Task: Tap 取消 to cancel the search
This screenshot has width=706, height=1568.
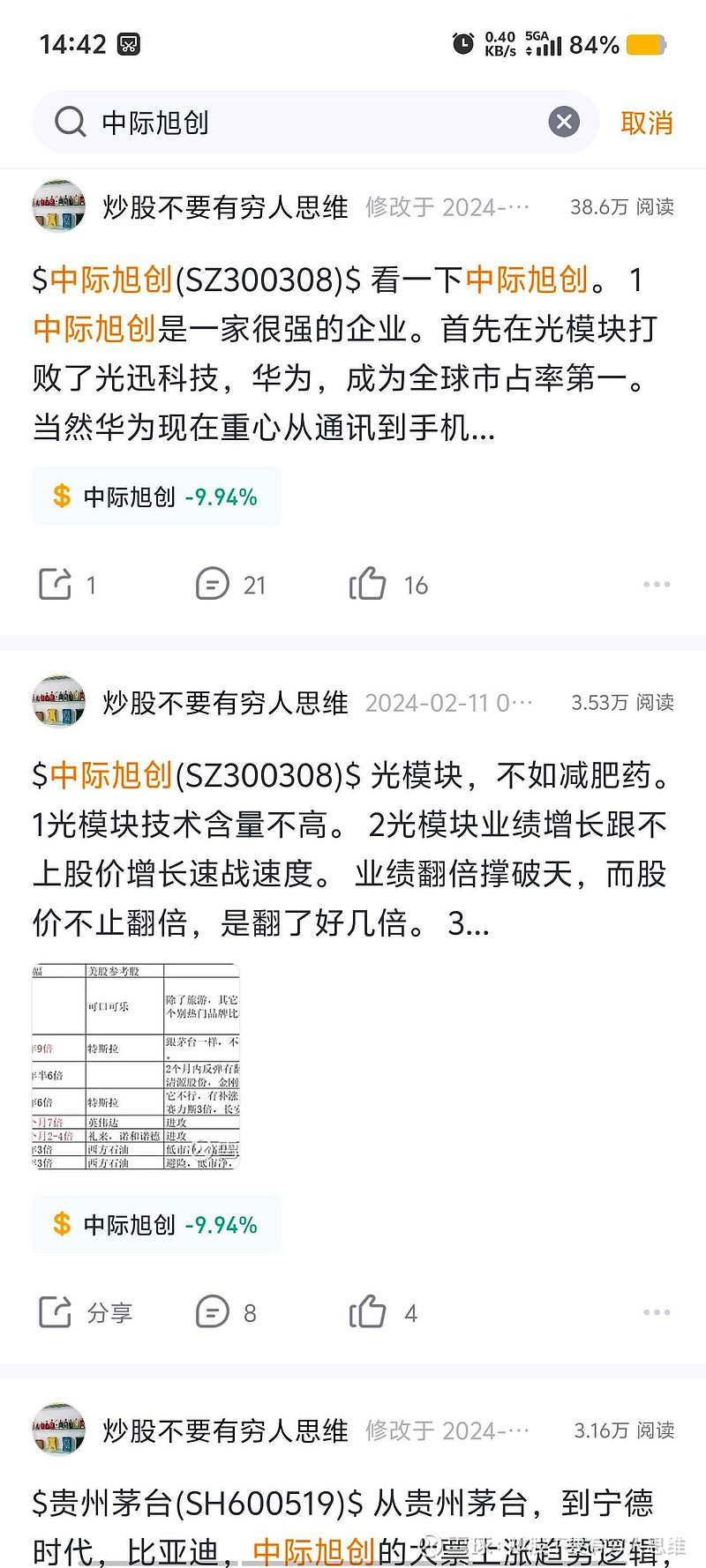Action: point(645,122)
